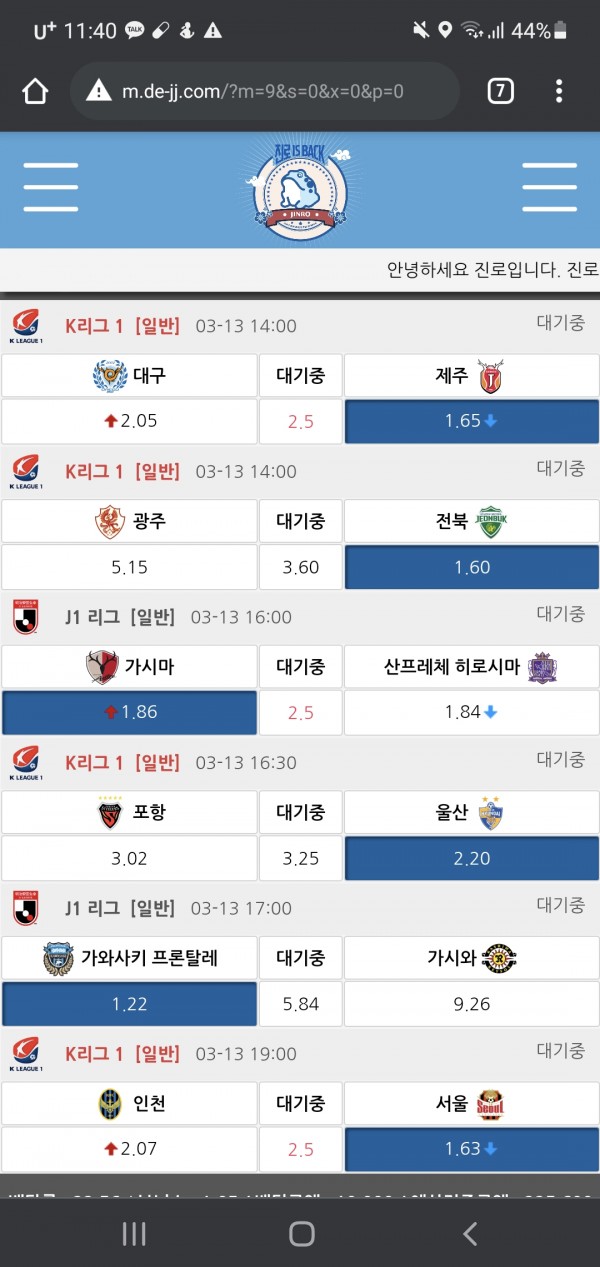Select 제주 odds 1.65

(x=471, y=421)
